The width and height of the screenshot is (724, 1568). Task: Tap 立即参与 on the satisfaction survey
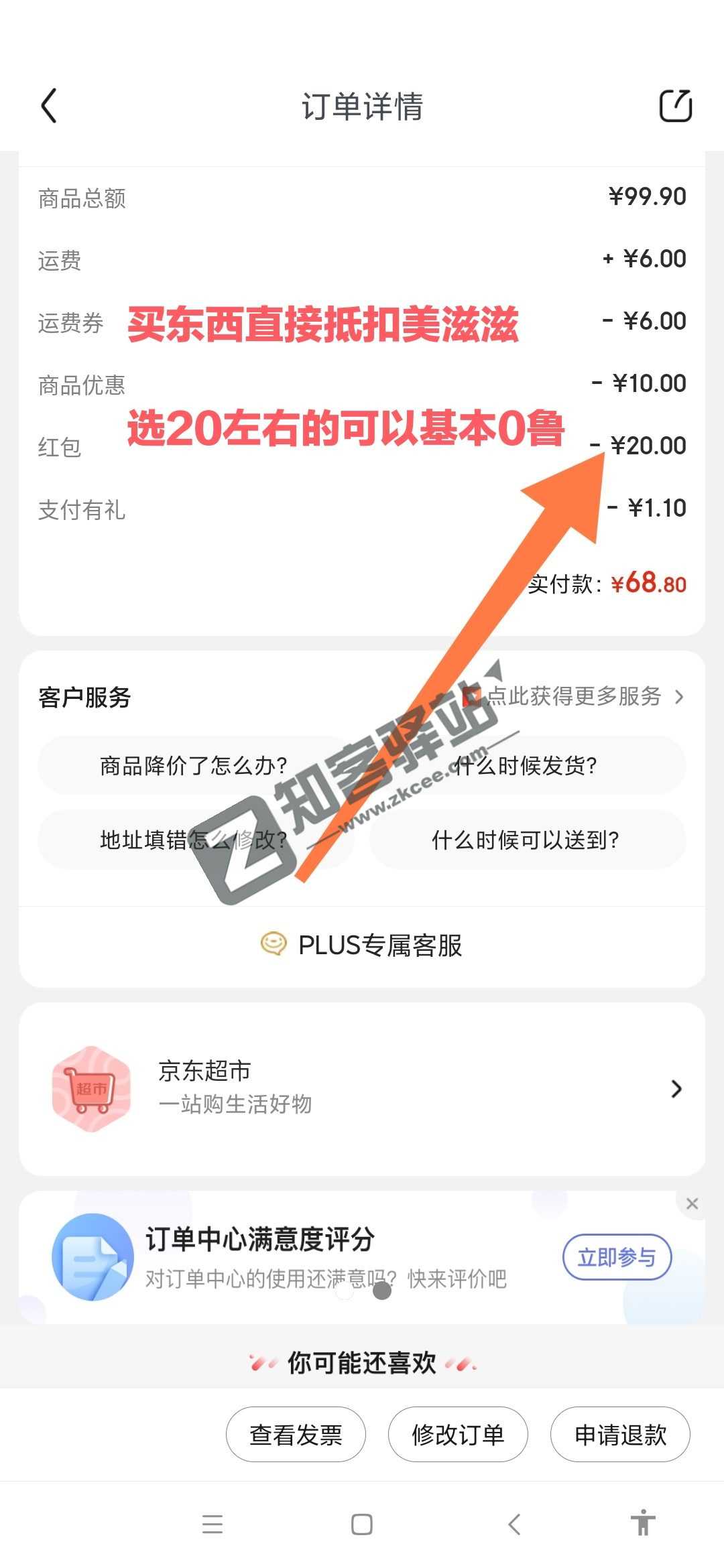617,1257
